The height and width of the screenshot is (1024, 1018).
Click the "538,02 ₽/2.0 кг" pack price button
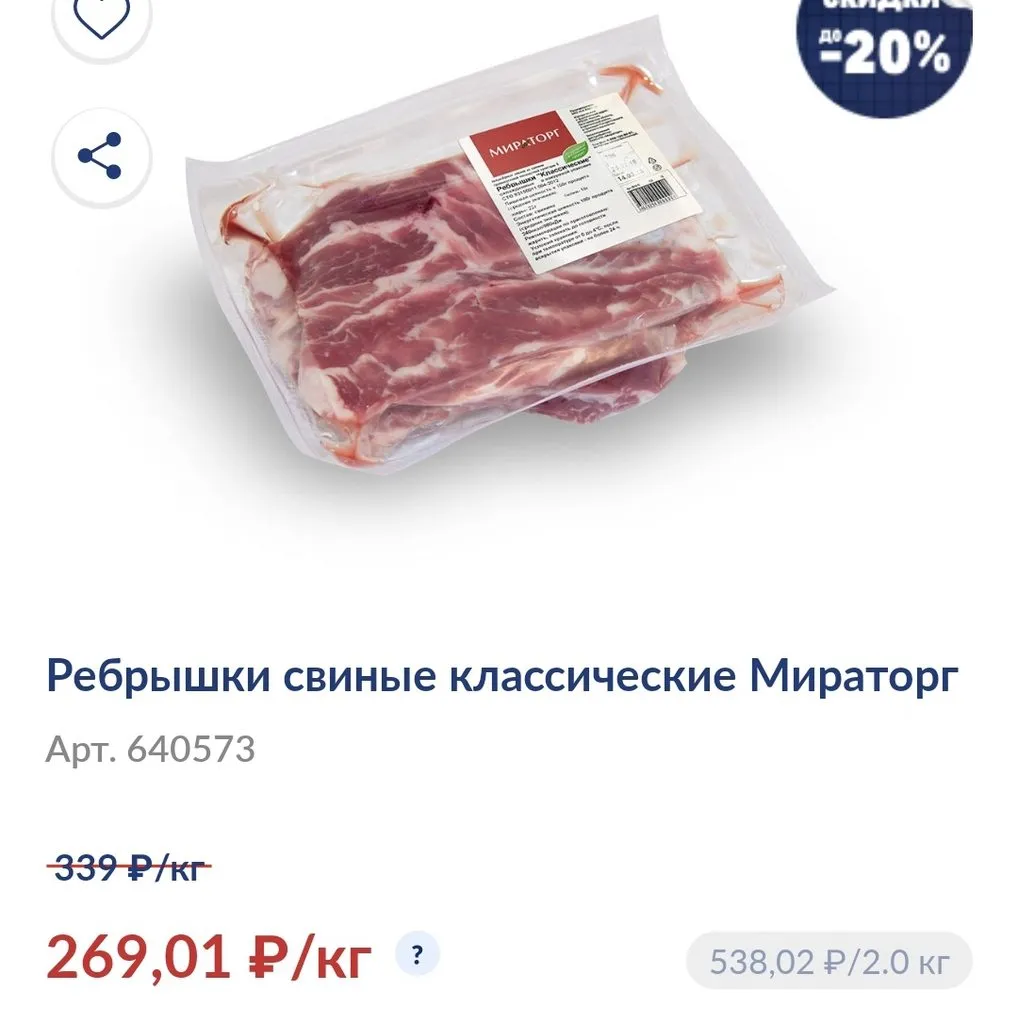(x=830, y=959)
